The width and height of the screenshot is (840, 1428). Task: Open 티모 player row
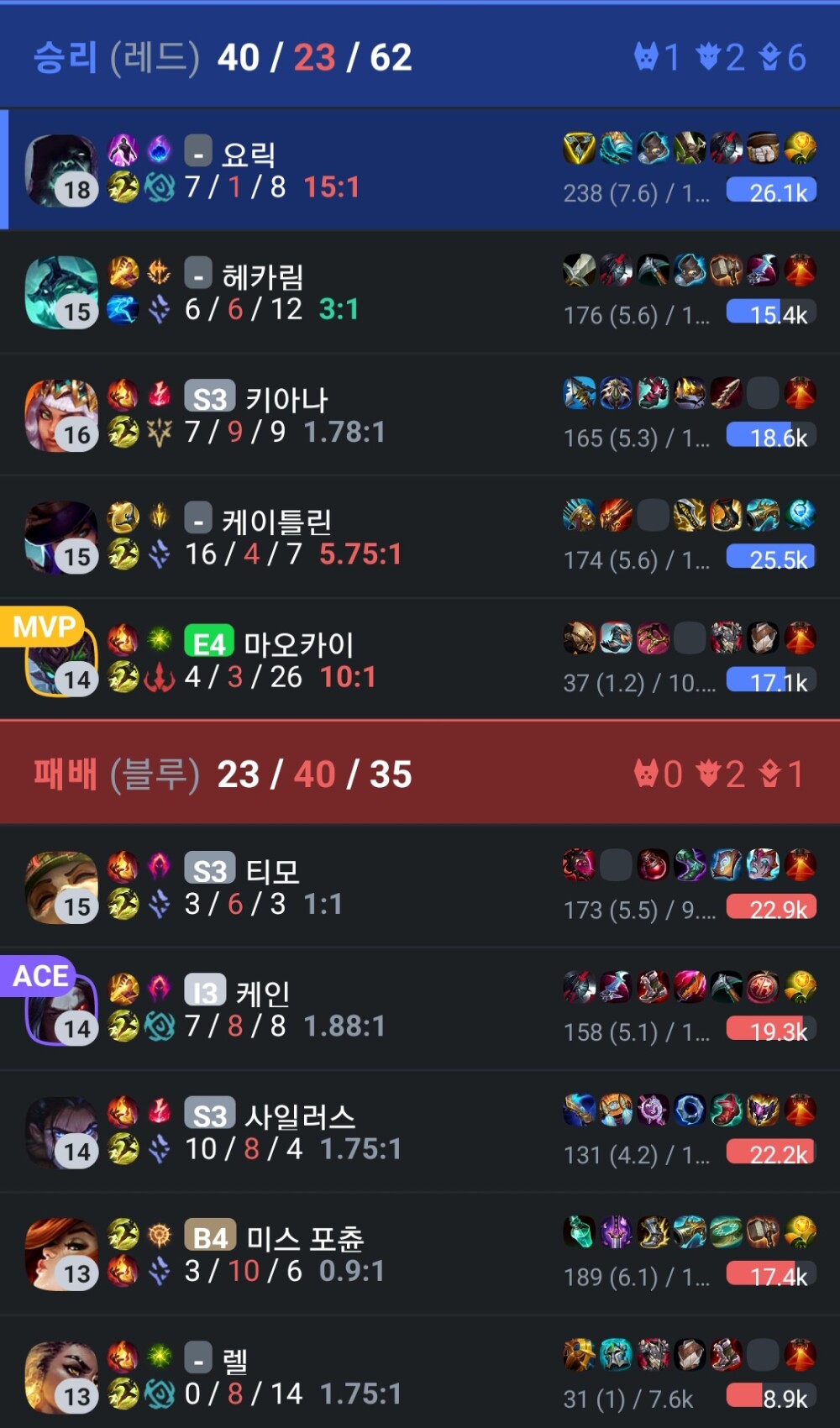point(420,887)
